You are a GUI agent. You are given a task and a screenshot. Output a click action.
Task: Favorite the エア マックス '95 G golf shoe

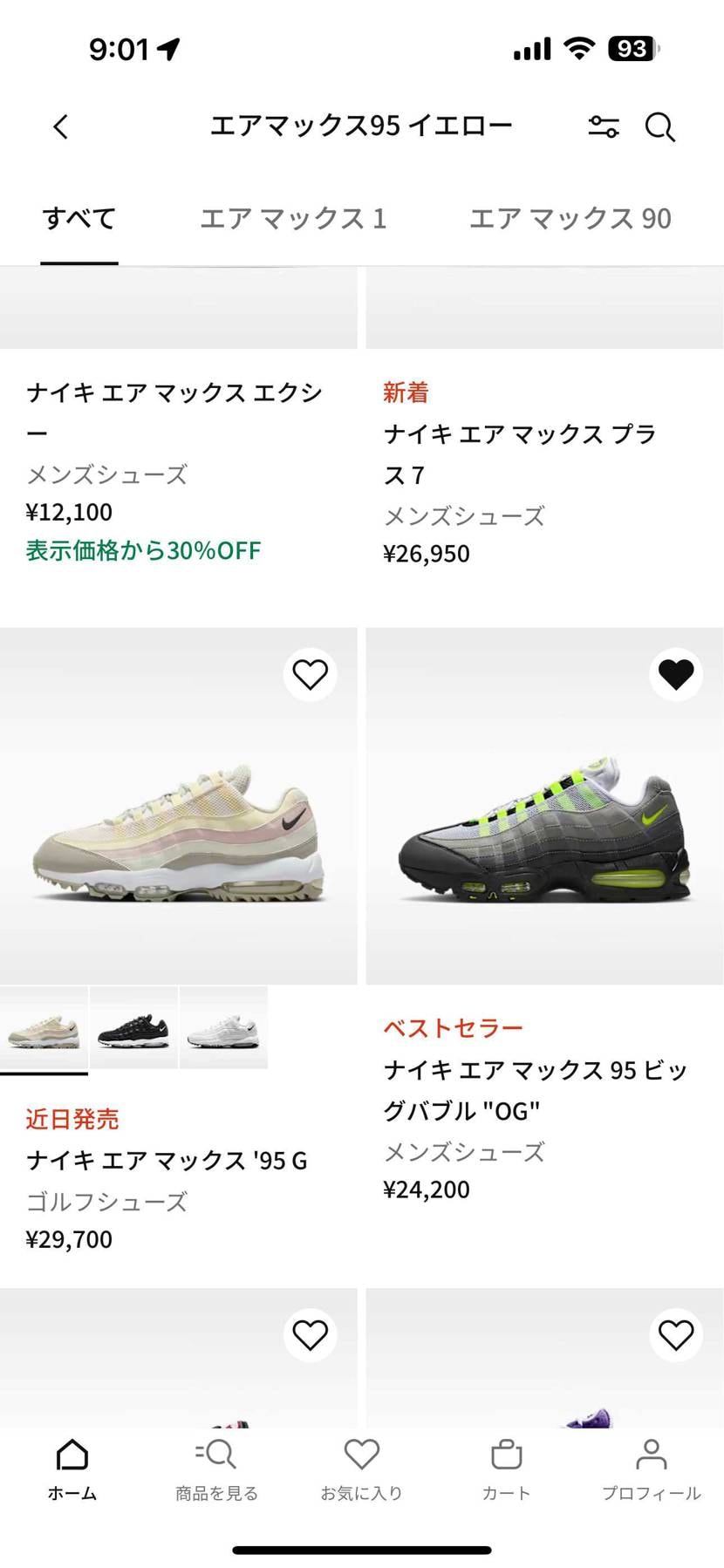click(311, 673)
